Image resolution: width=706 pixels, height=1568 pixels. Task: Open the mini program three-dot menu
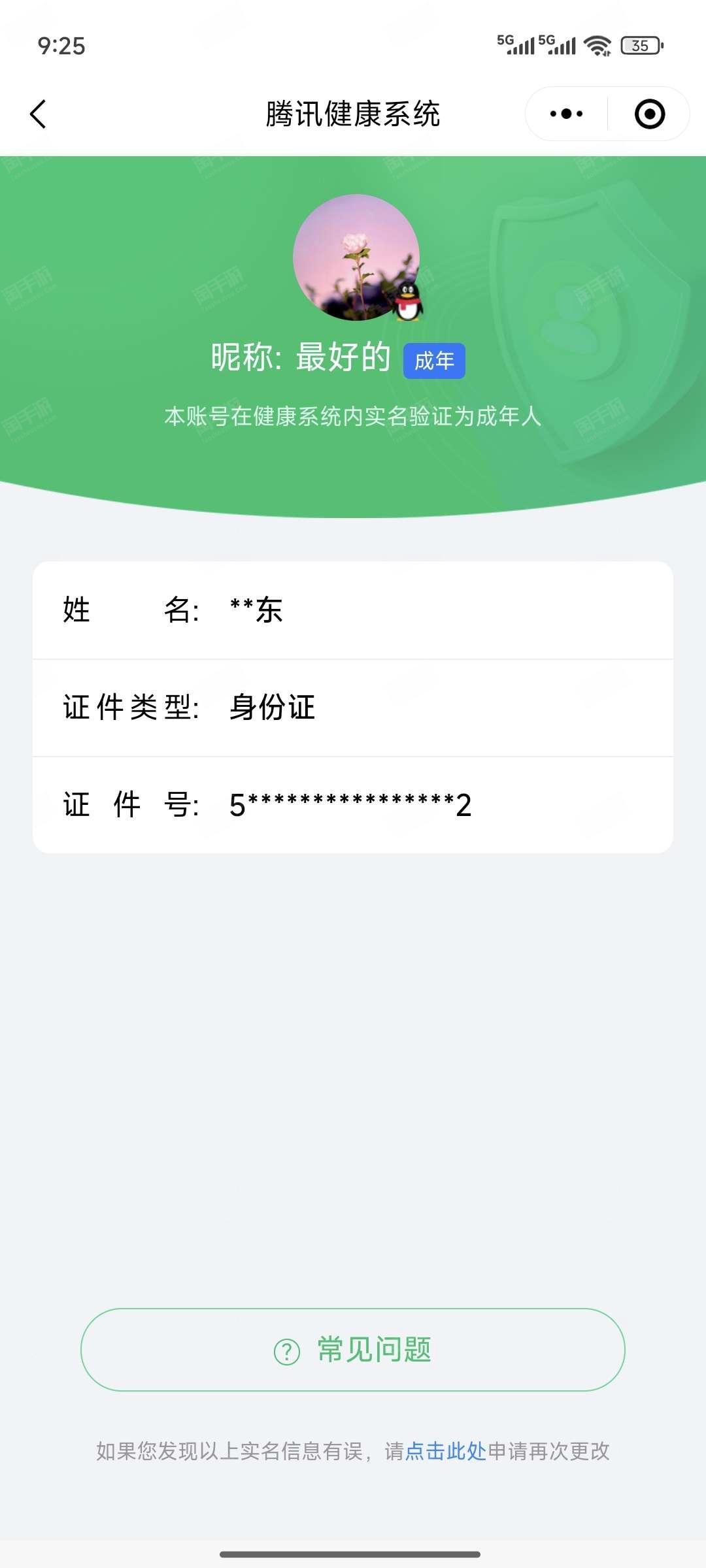[566, 114]
